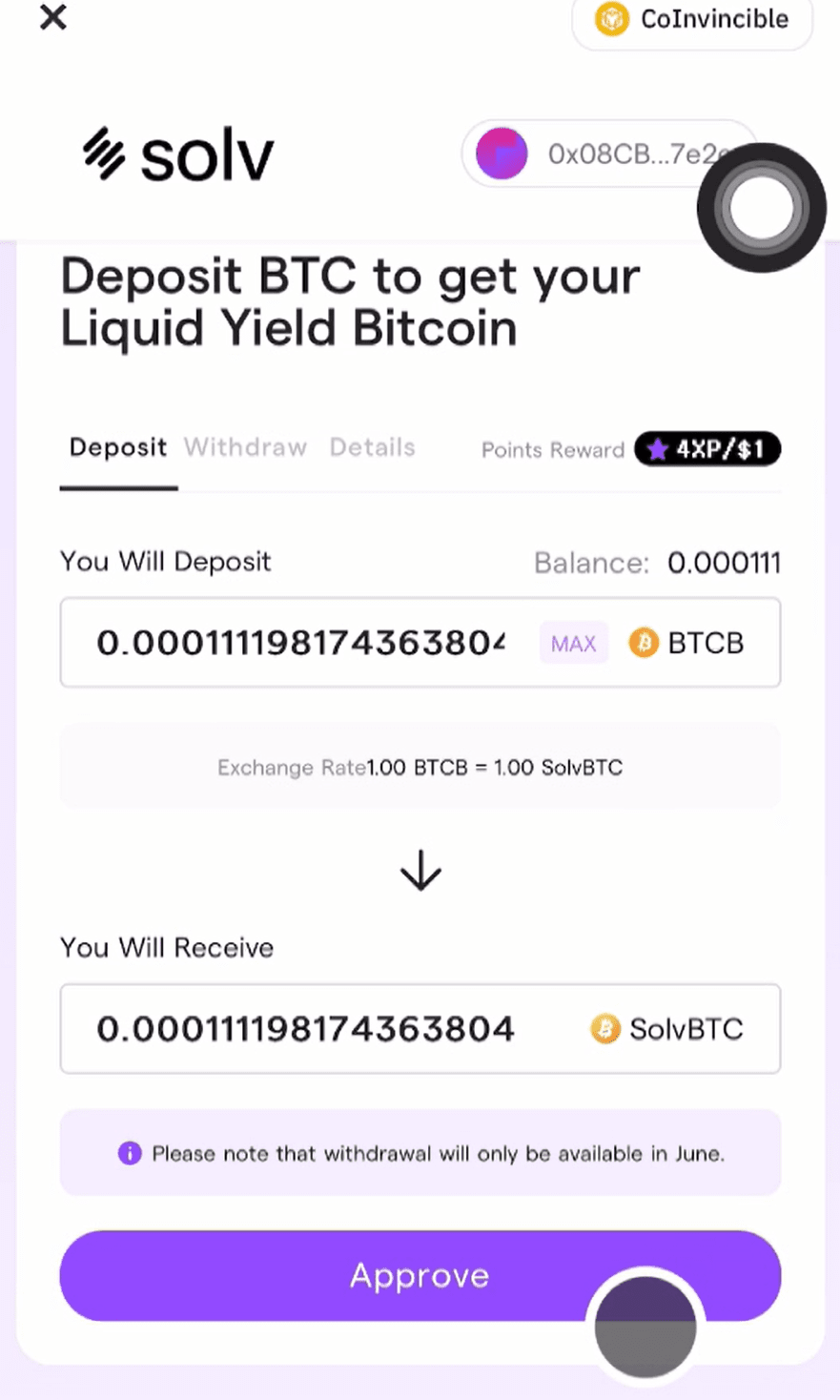Close the Solv page
This screenshot has width=840, height=1400.
pos(53,17)
